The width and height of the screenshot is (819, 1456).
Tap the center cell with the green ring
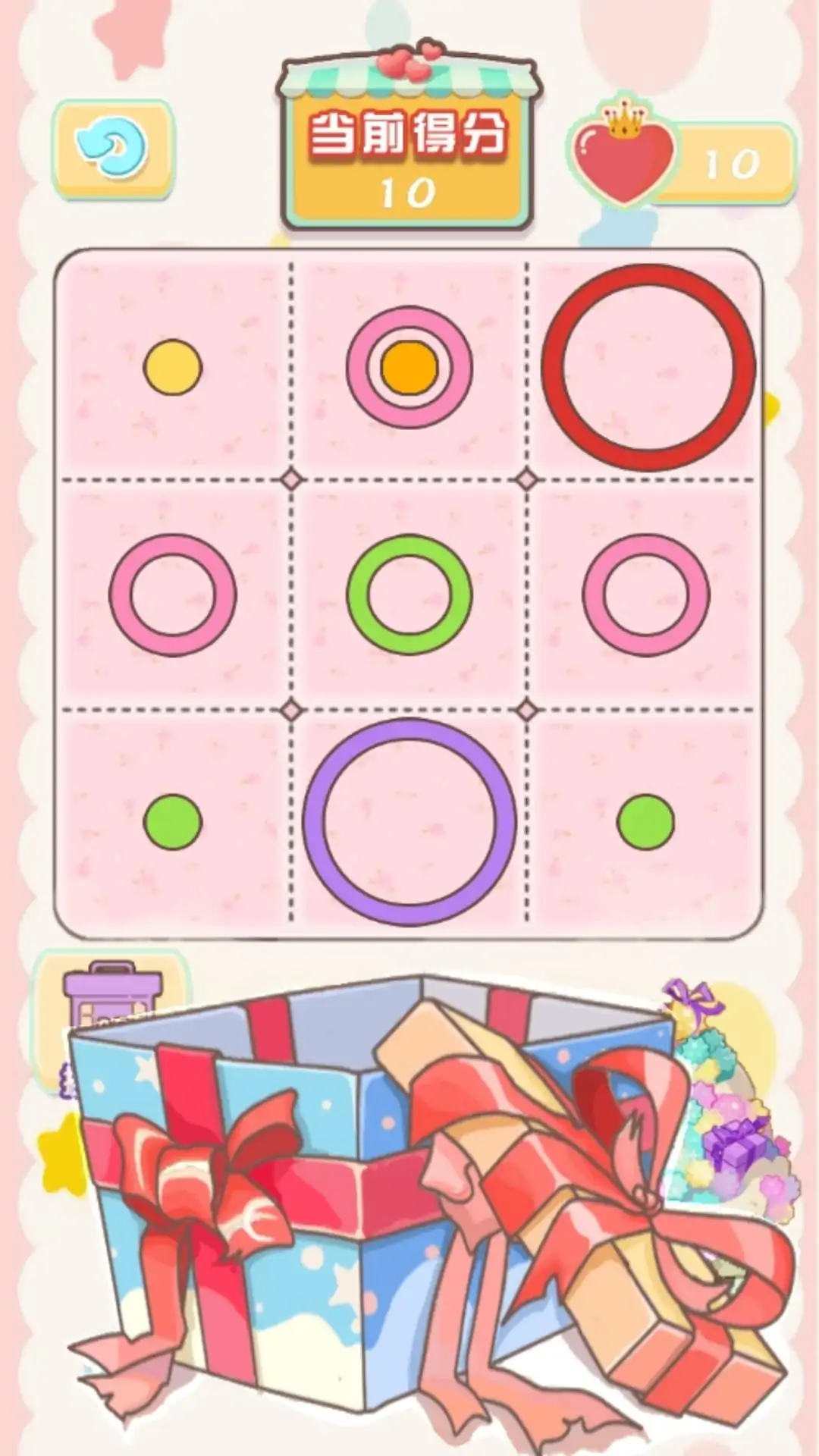409,595
